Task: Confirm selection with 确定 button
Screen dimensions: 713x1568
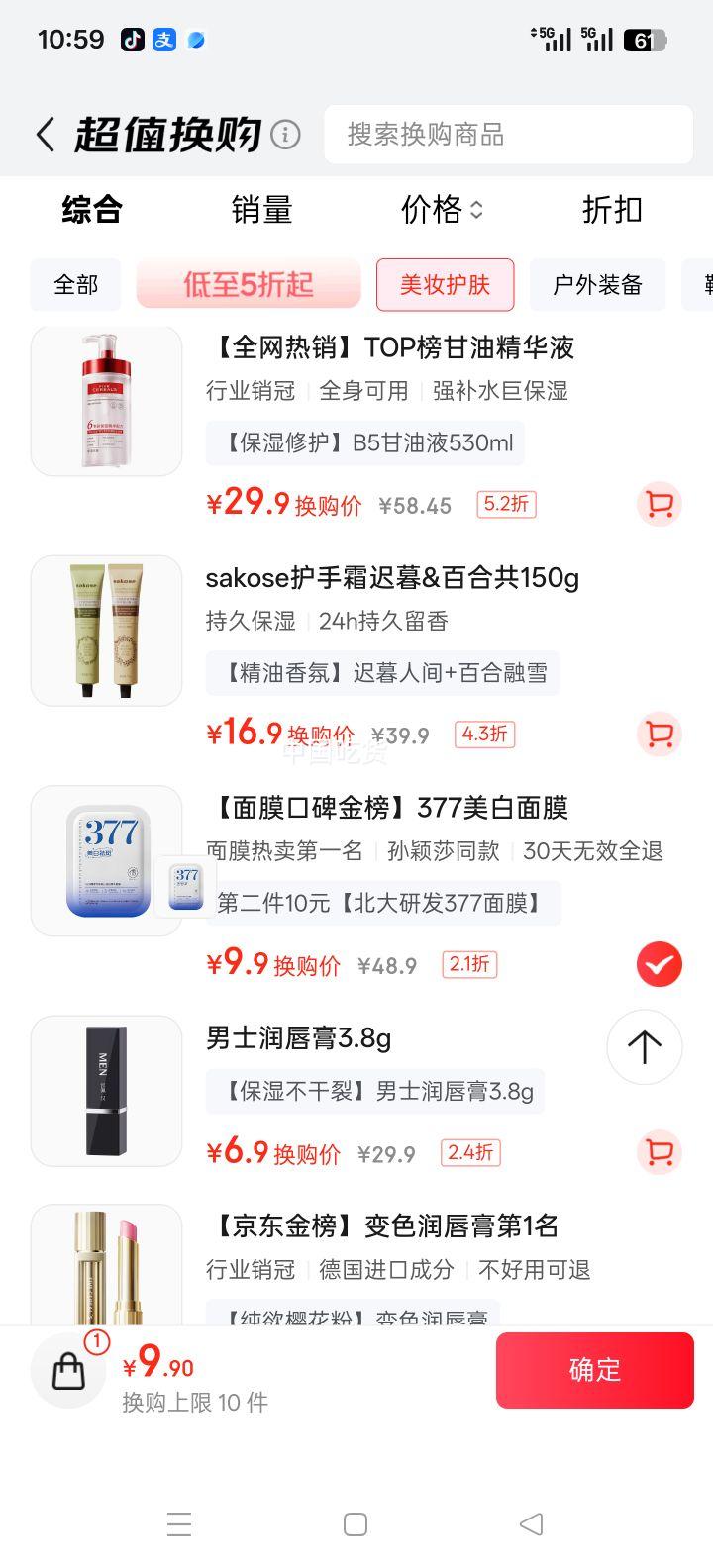Action: (594, 1370)
